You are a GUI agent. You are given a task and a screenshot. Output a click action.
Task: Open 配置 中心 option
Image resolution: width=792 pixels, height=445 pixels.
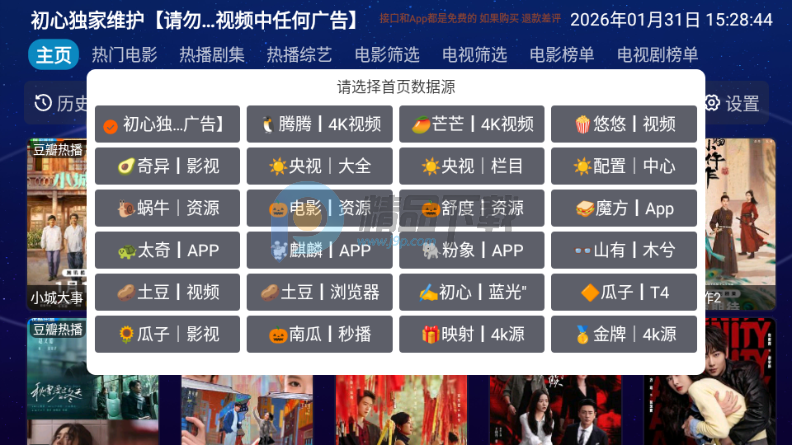(624, 166)
